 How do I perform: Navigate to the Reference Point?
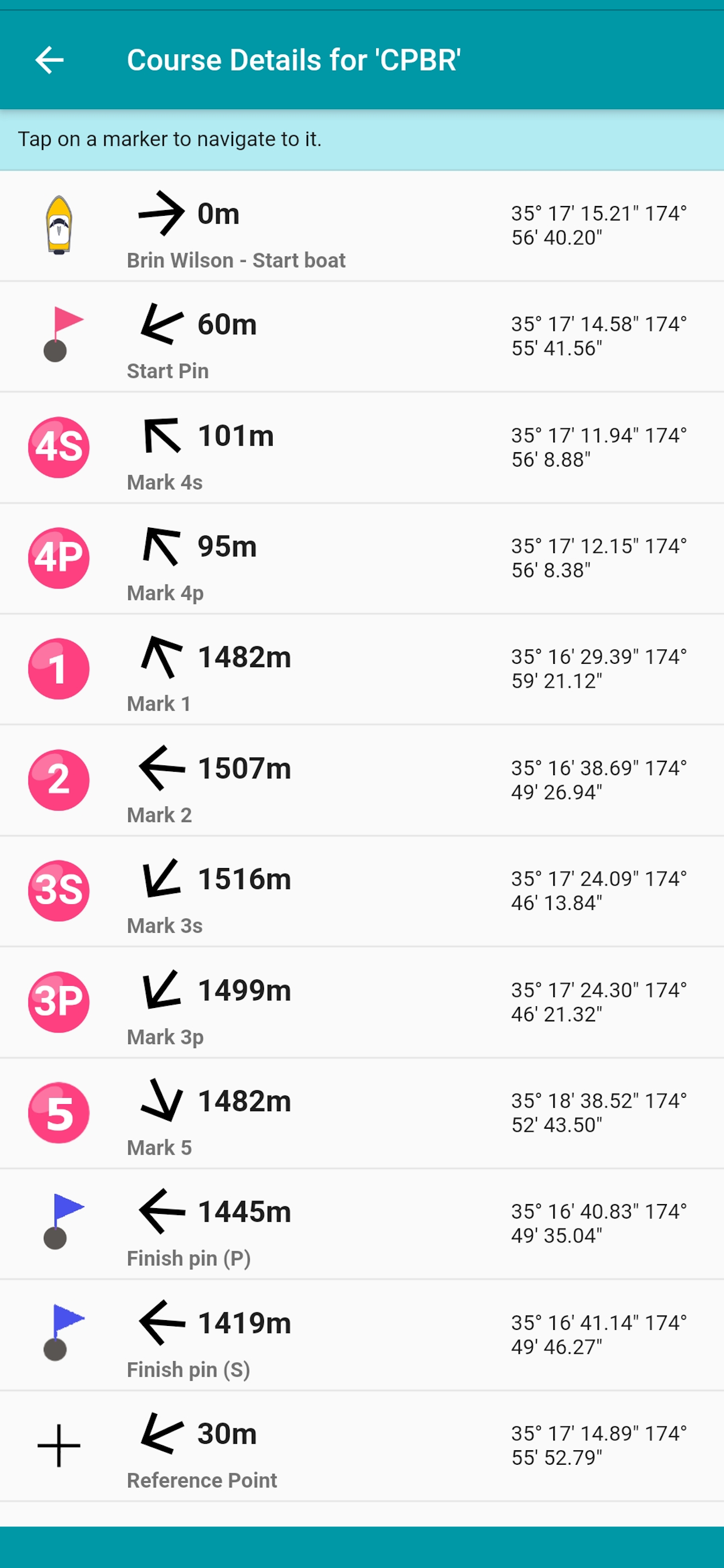point(362,1446)
